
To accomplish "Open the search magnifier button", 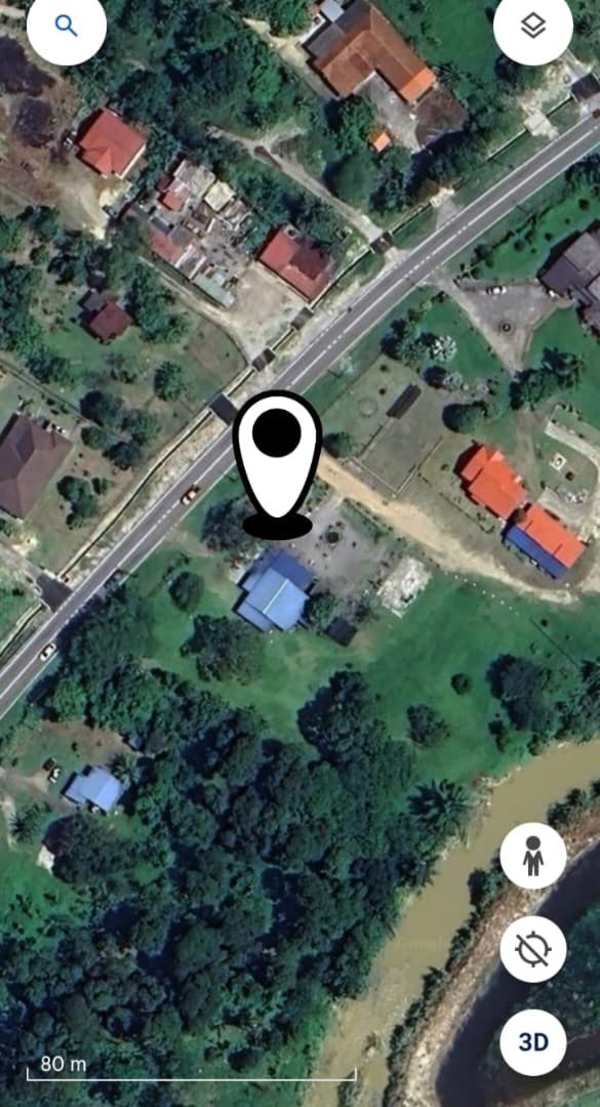I will pos(66,27).
